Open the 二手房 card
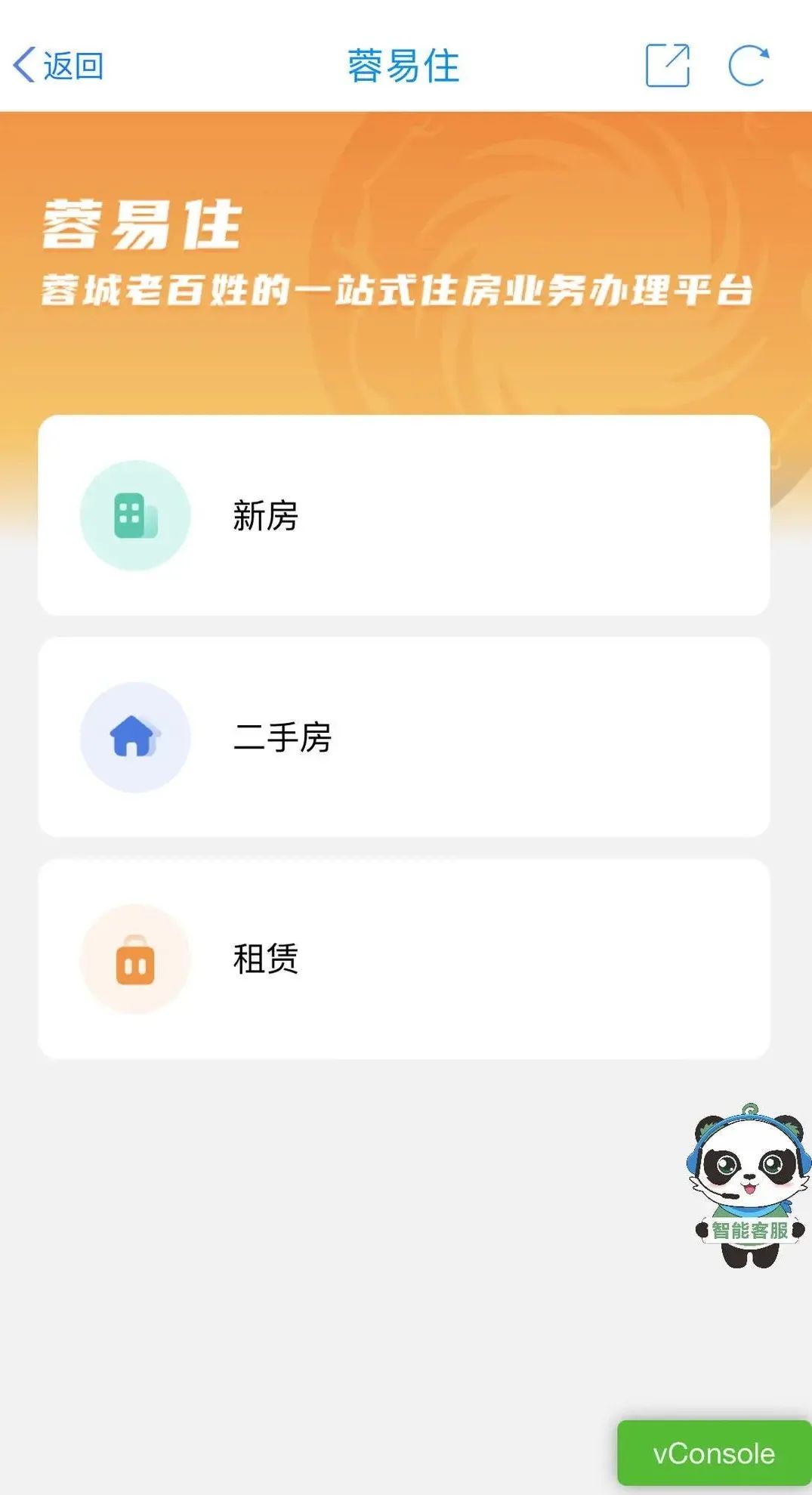The width and height of the screenshot is (812, 1495). pyautogui.click(x=403, y=737)
